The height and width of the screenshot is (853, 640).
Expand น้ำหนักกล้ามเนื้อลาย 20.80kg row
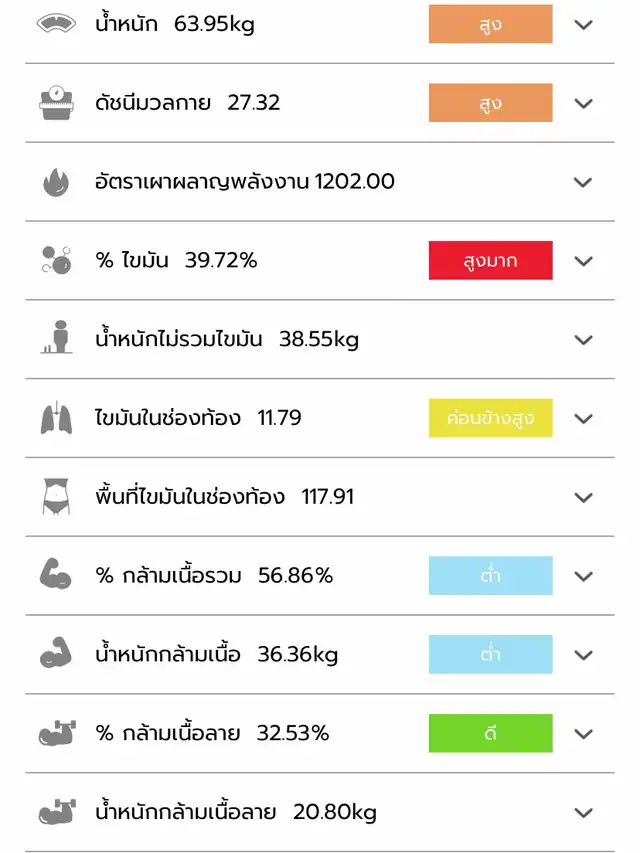coord(584,812)
